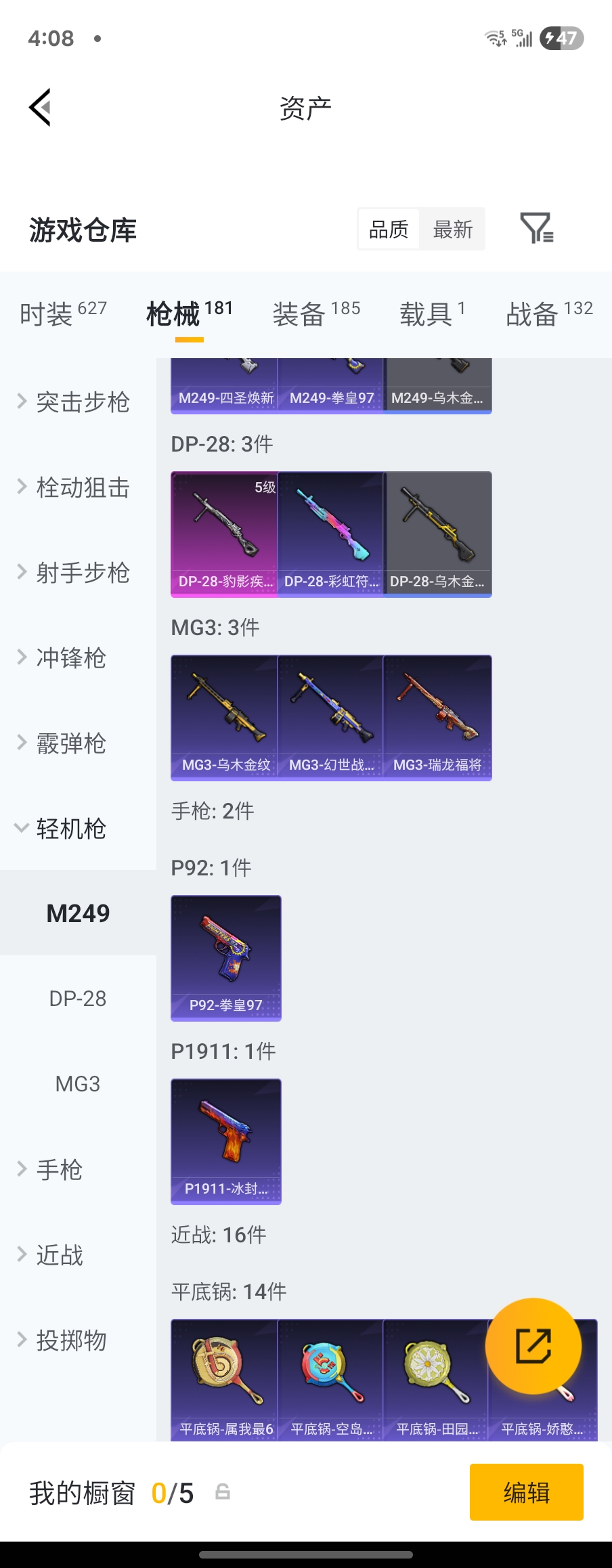Select MG3 in the side list
612x1568 pixels.
[x=78, y=1084]
